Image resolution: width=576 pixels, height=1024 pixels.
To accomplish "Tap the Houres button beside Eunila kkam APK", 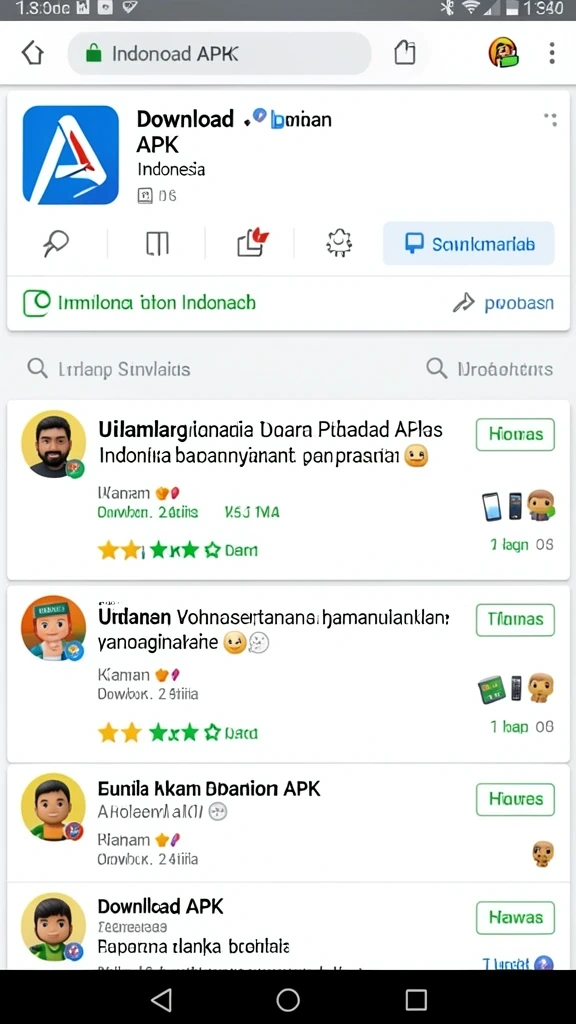I will click(515, 799).
